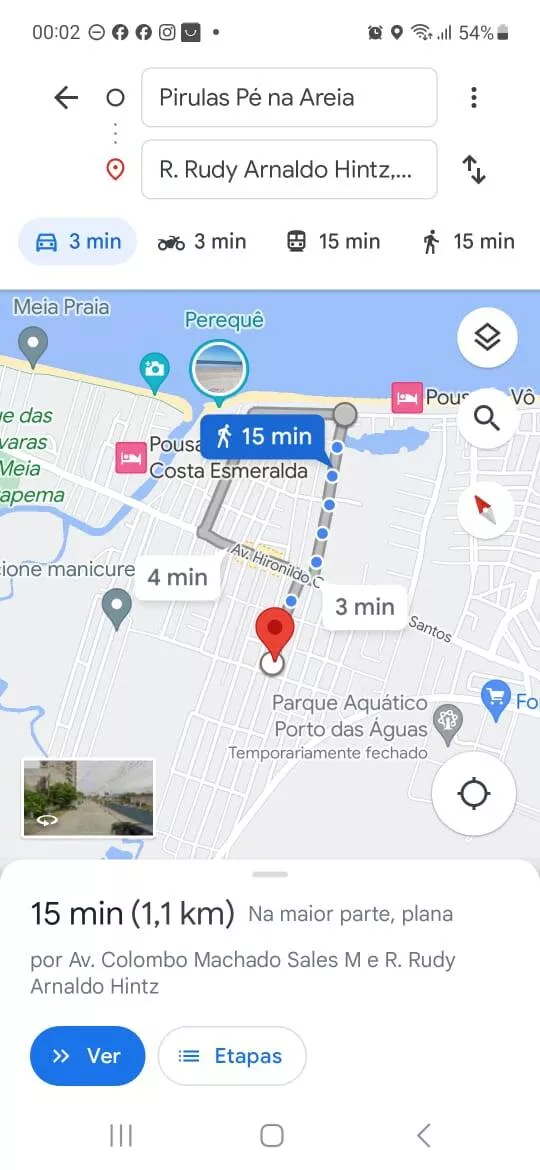Tap the compass to reorient map
The width and height of the screenshot is (540, 1170).
[x=487, y=510]
